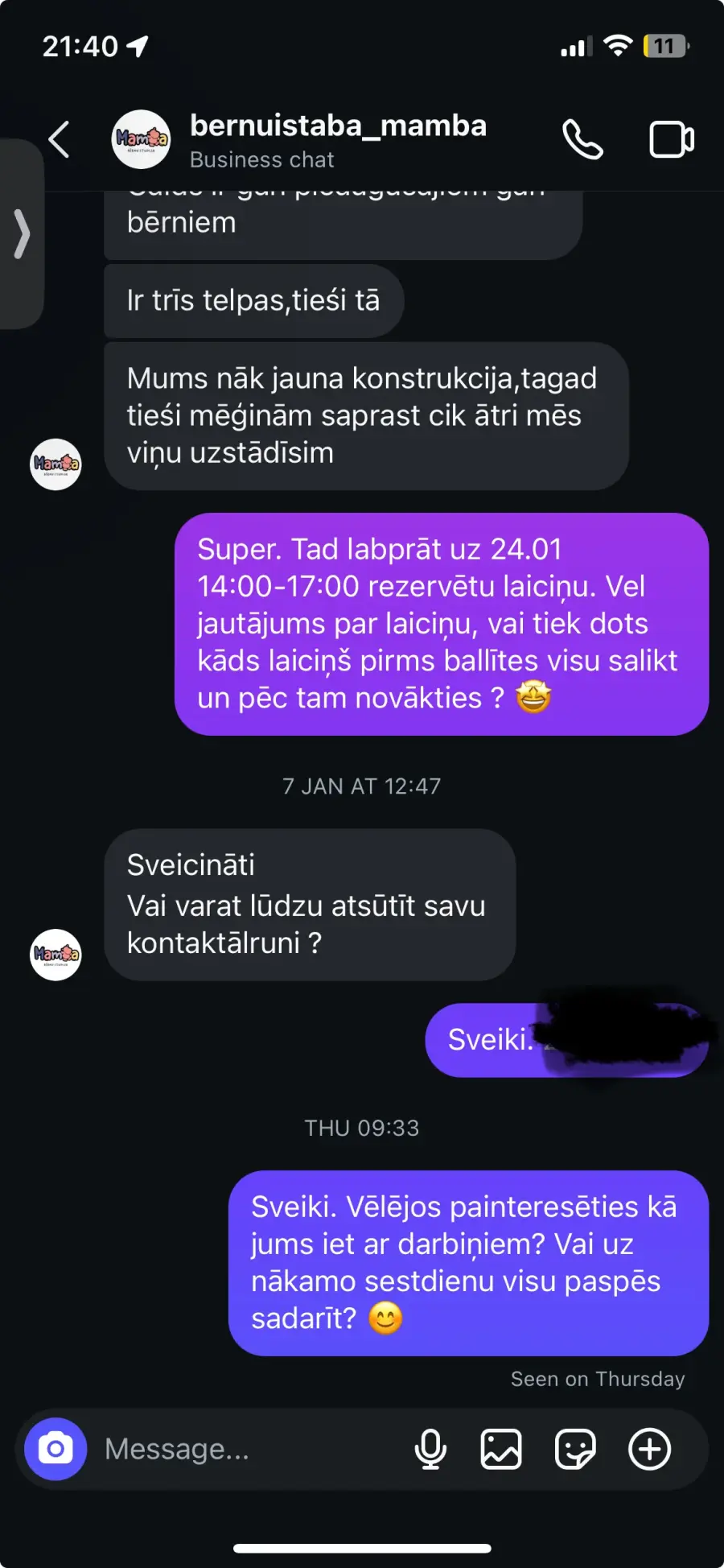Open more options with the plus icon
Image resolution: width=724 pixels, height=1568 pixels.
click(649, 1449)
